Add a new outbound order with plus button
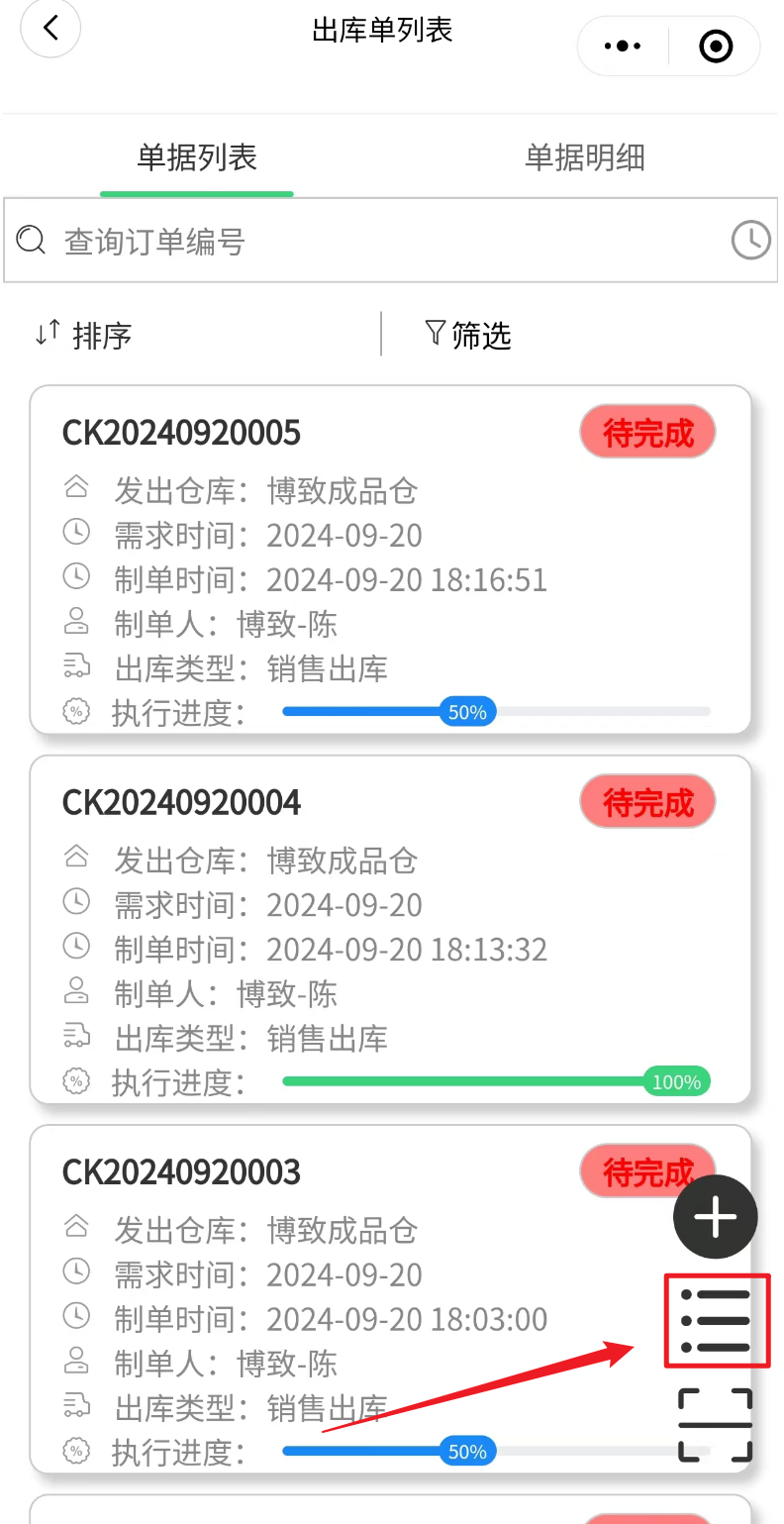The image size is (784, 1524). (716, 1217)
